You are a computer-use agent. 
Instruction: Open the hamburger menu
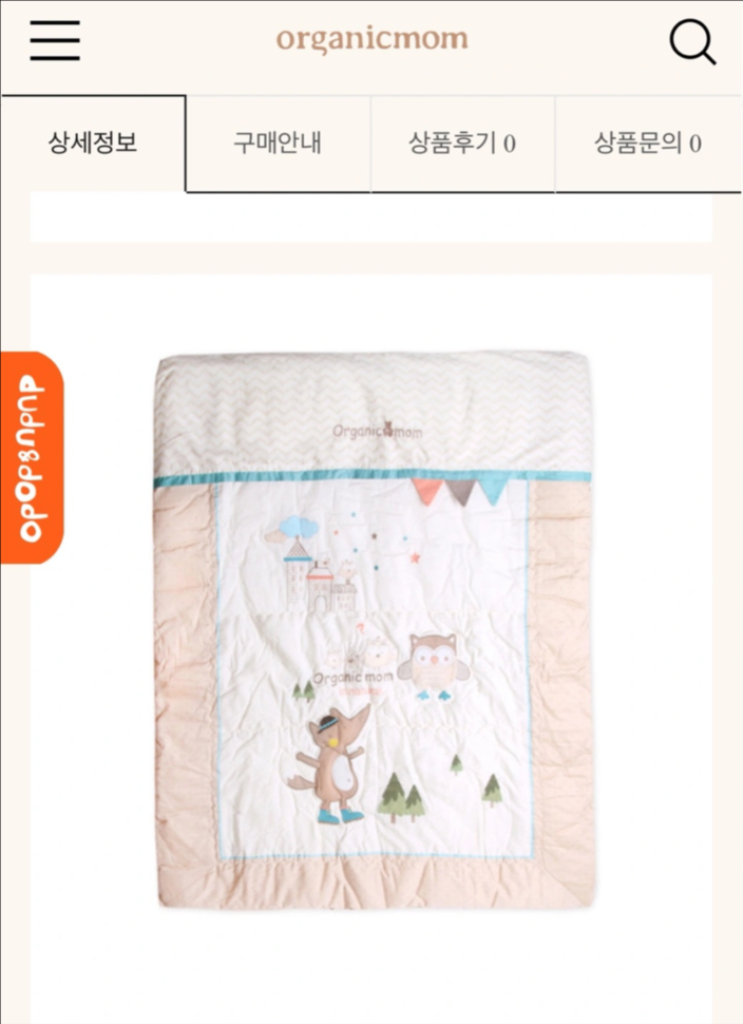(x=54, y=41)
